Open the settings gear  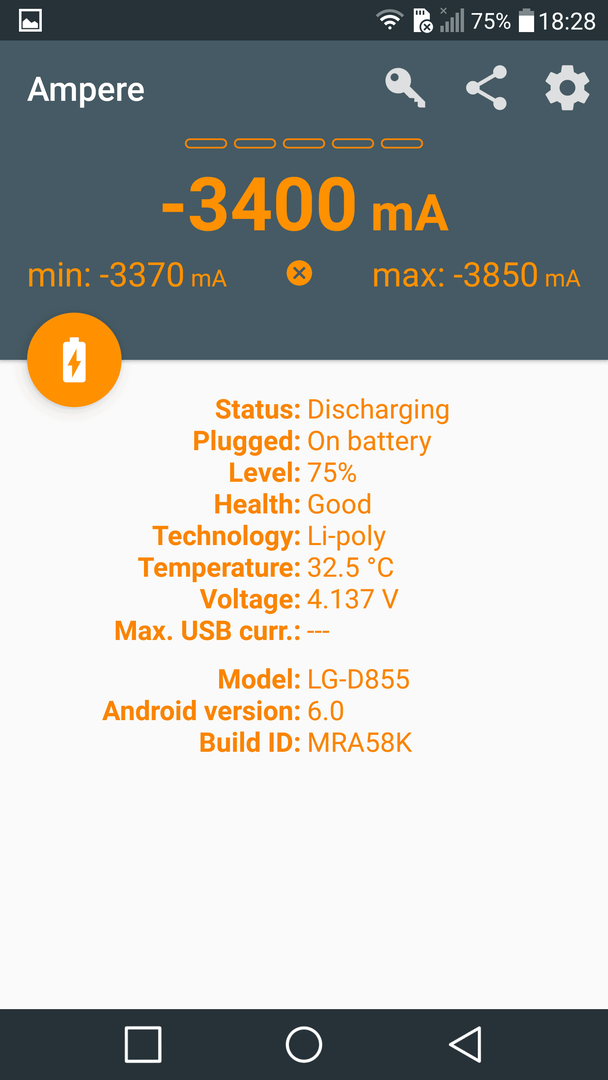[x=567, y=88]
